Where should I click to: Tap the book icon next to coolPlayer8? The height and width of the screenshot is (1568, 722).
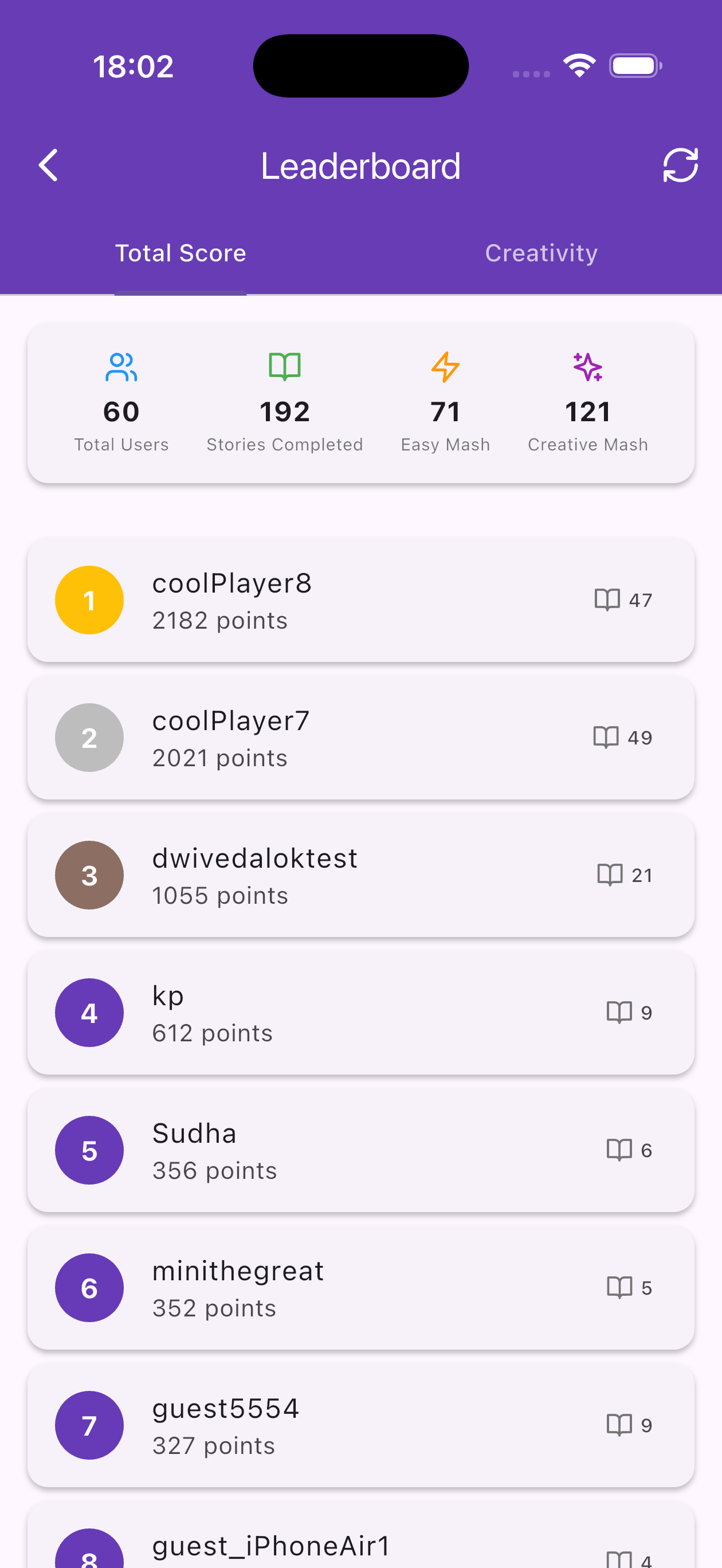607,599
